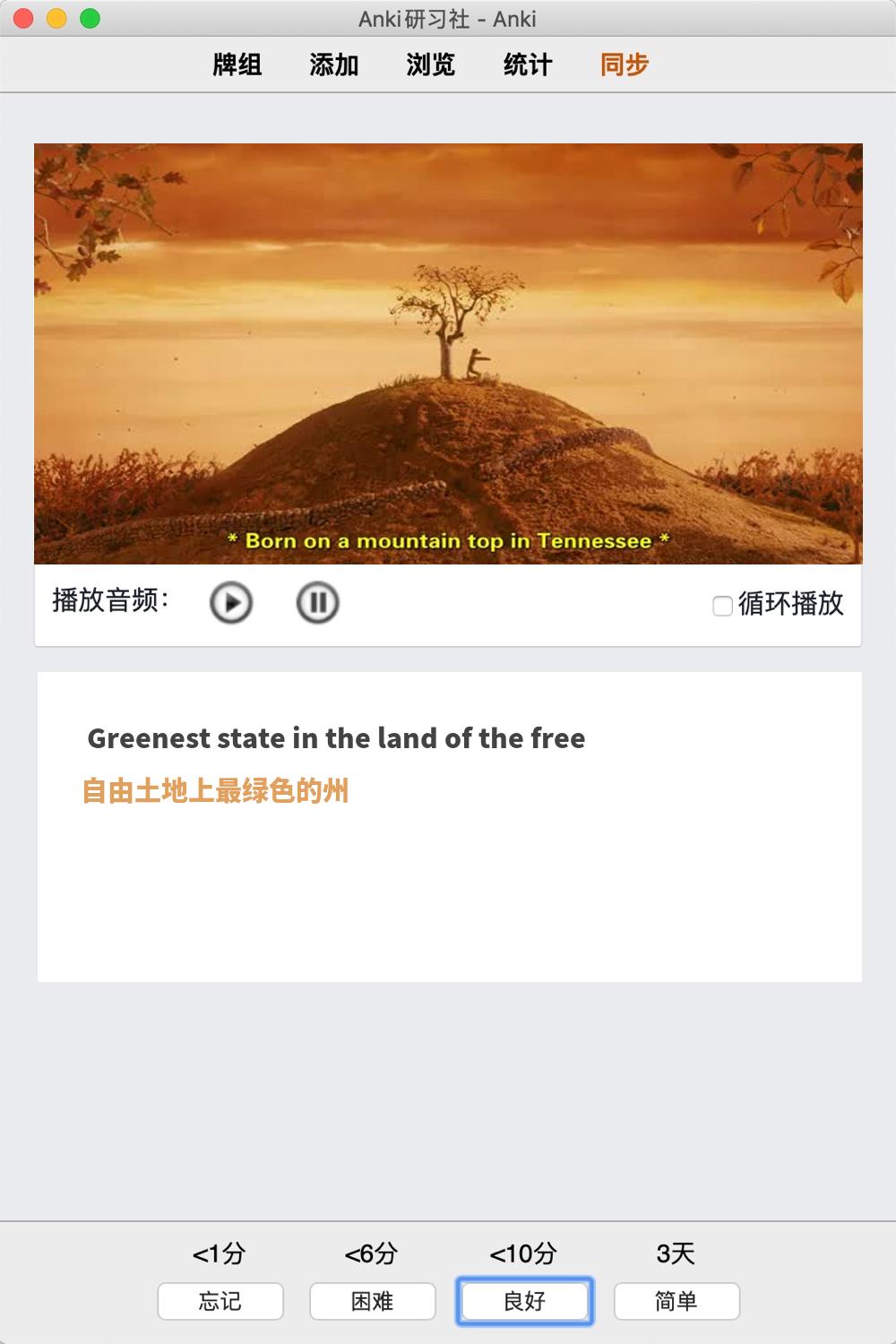Open the 牌组 decks view
The image size is (896, 1344).
click(x=237, y=65)
